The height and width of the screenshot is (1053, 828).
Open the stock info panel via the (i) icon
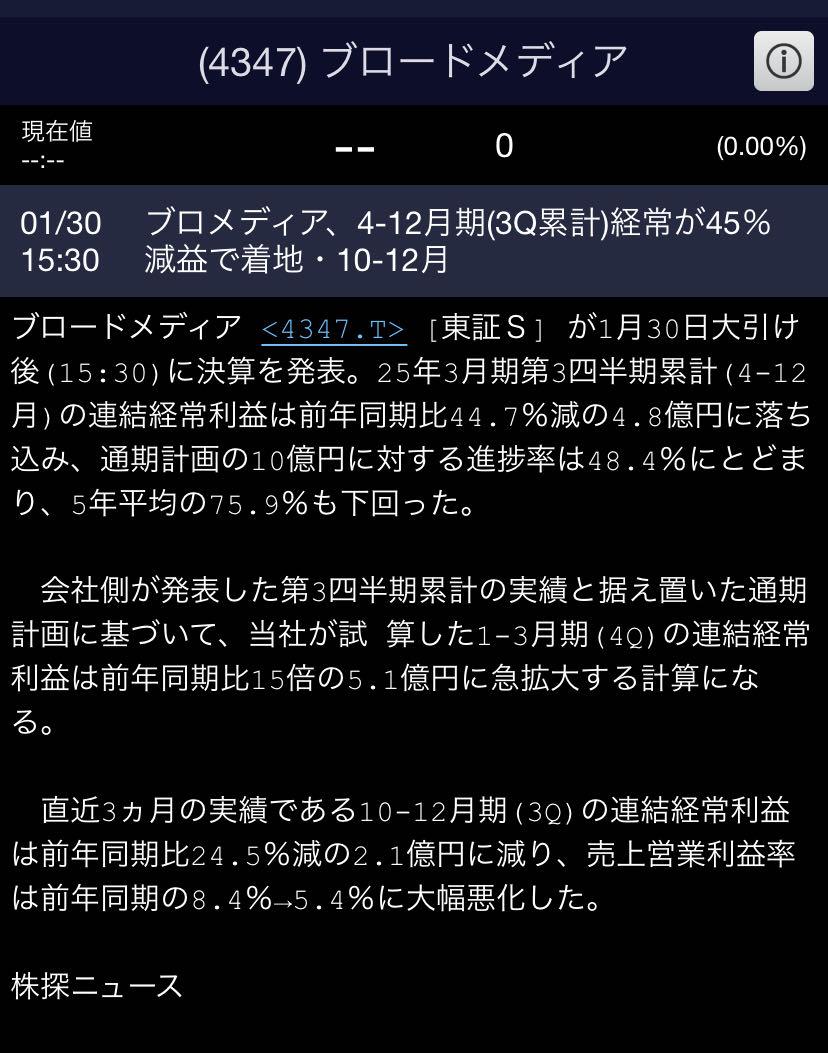(784, 63)
